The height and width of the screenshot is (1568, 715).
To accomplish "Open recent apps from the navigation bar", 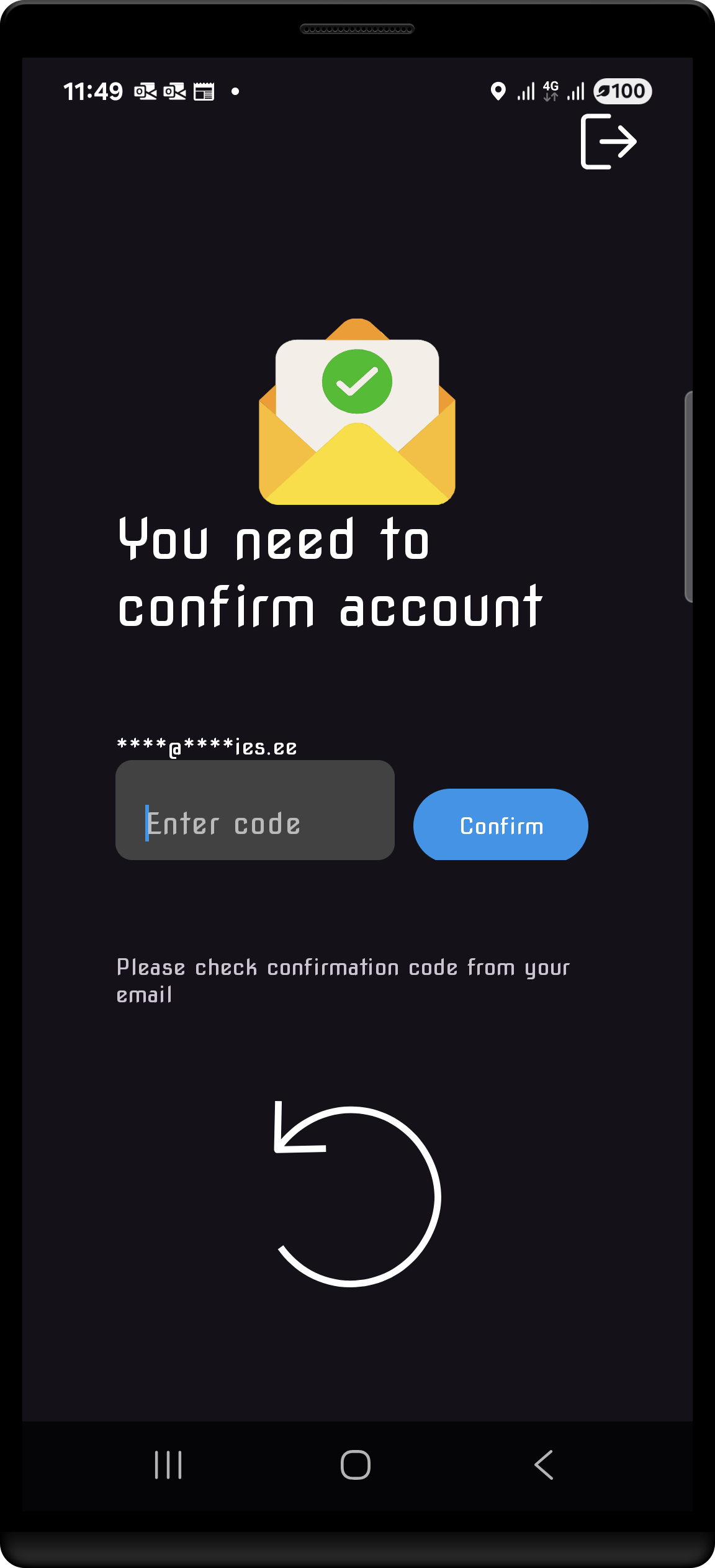I will click(x=168, y=1466).
